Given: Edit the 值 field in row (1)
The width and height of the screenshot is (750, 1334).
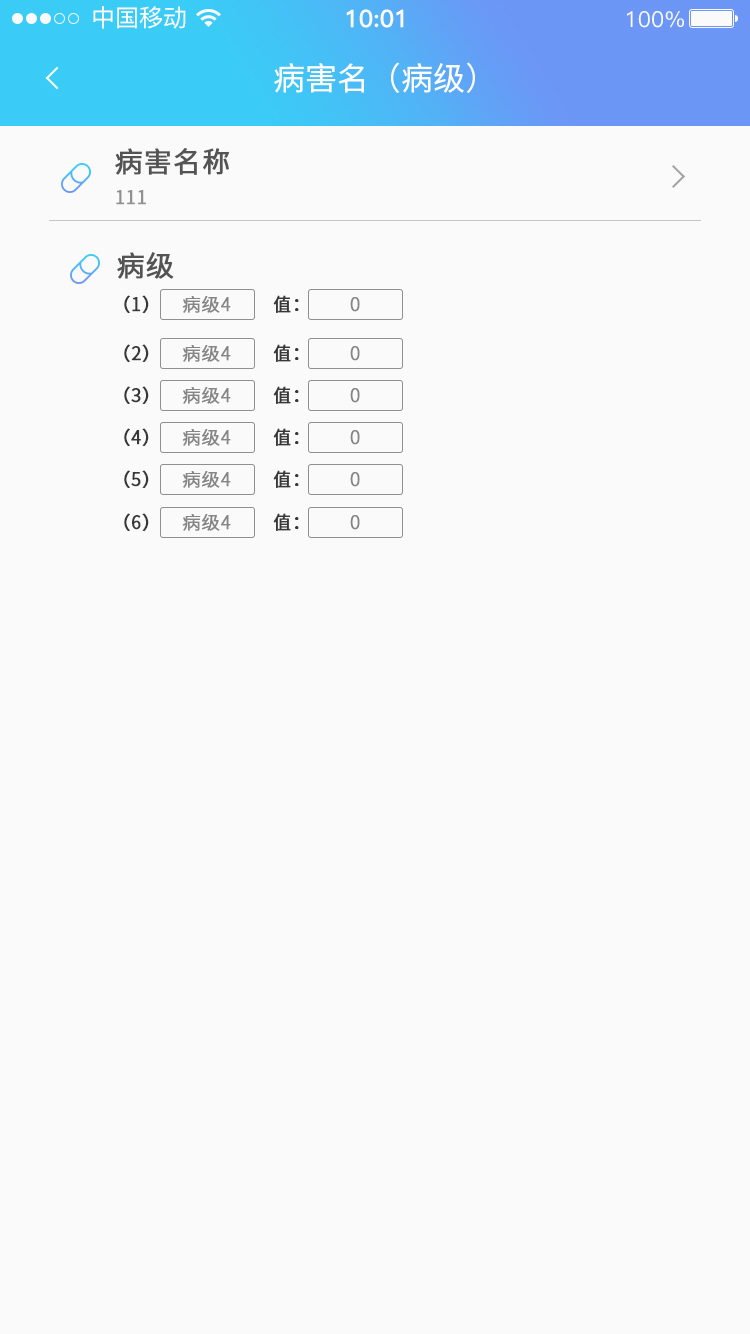Looking at the screenshot, I should click(x=355, y=305).
